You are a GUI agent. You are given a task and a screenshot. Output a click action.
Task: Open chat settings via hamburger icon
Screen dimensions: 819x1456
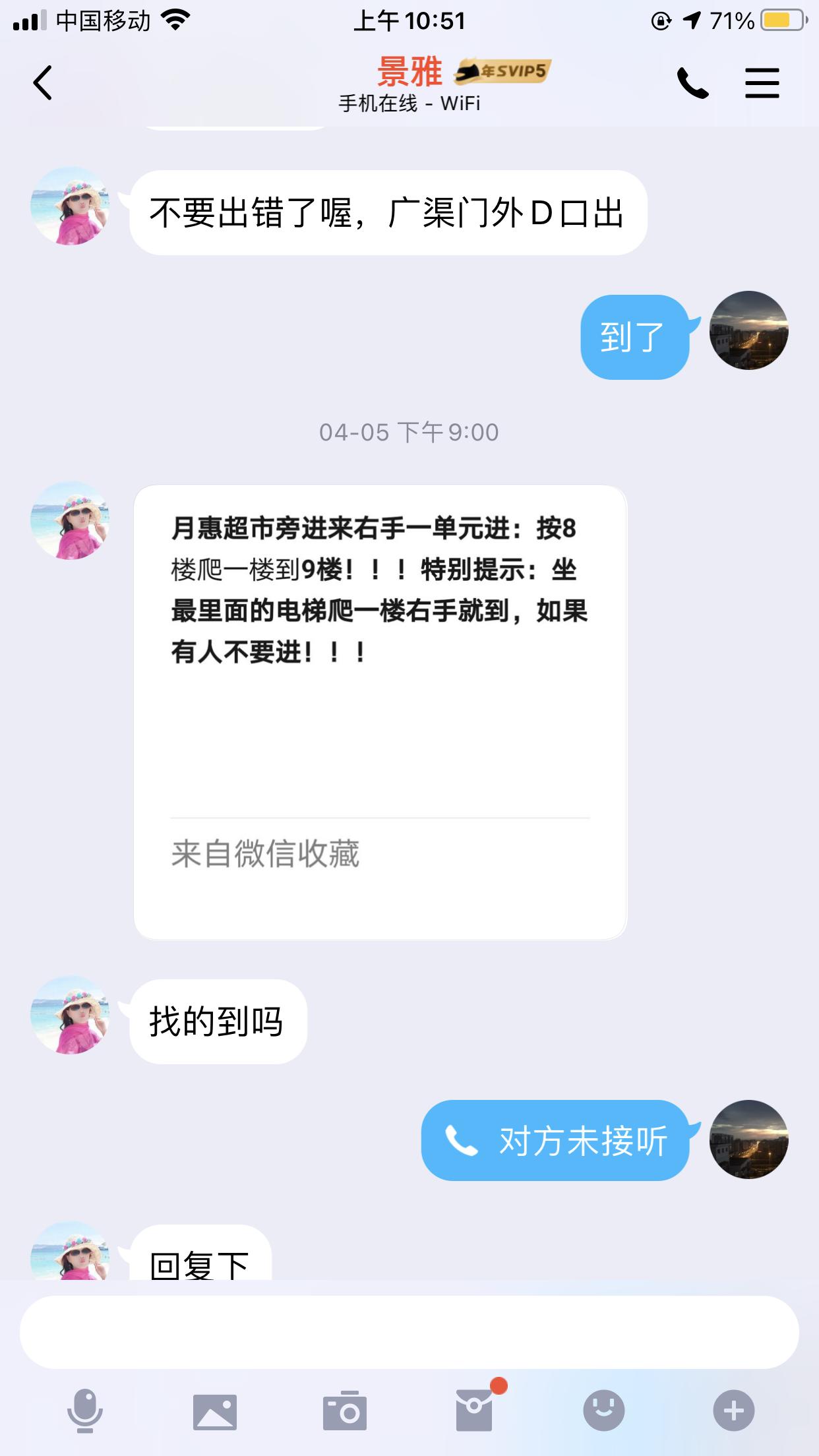[x=762, y=84]
